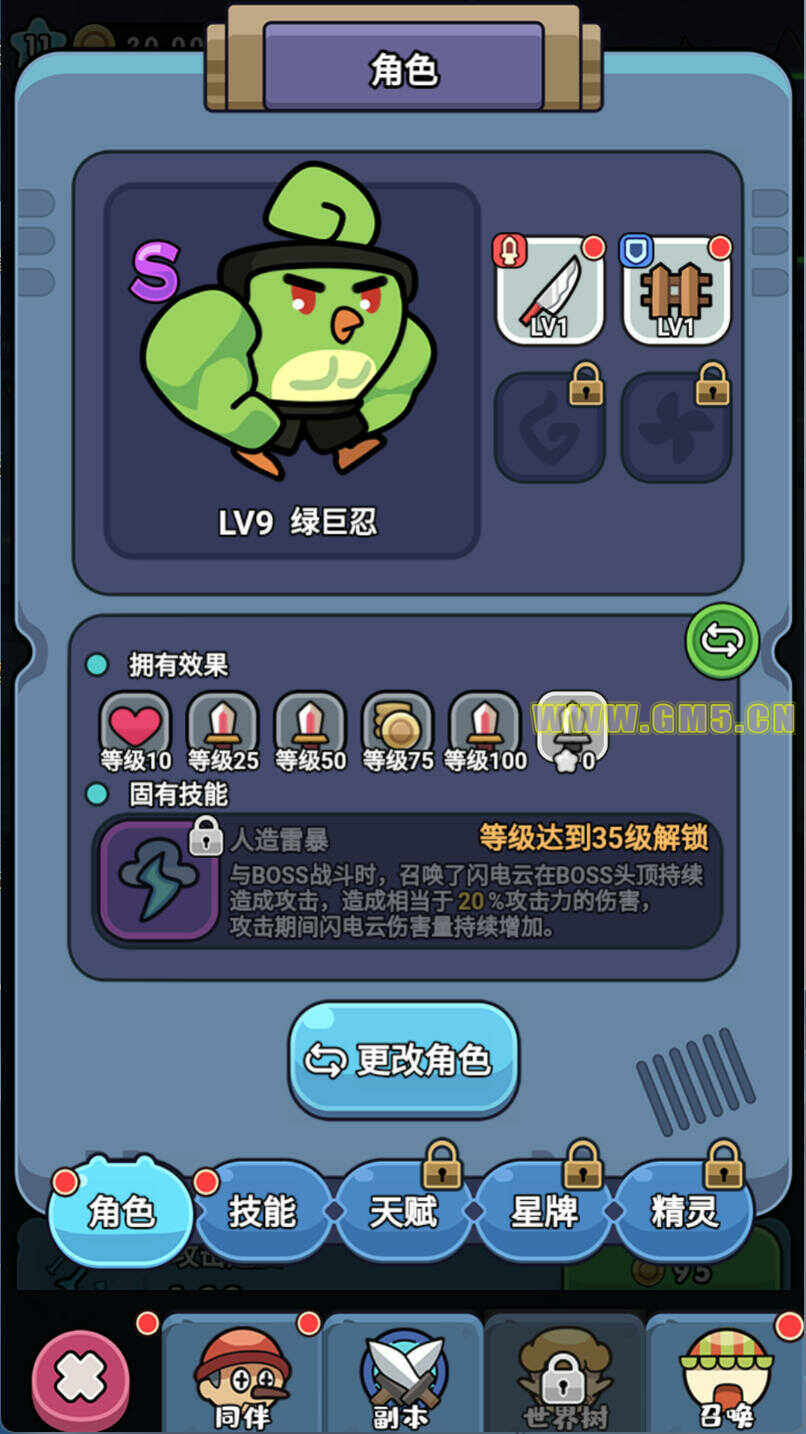Tap the 更改角色 button
806x1434 pixels.
coord(403,1060)
